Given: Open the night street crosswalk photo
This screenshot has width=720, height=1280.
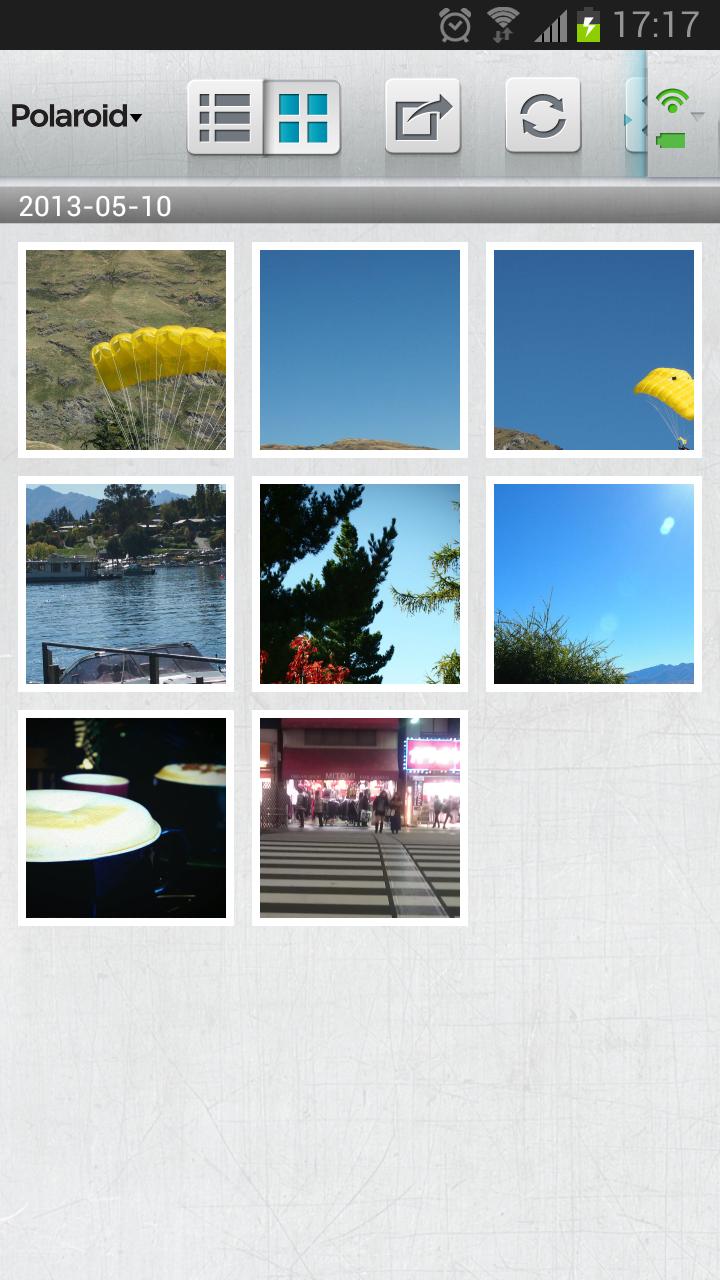Looking at the screenshot, I should [360, 818].
